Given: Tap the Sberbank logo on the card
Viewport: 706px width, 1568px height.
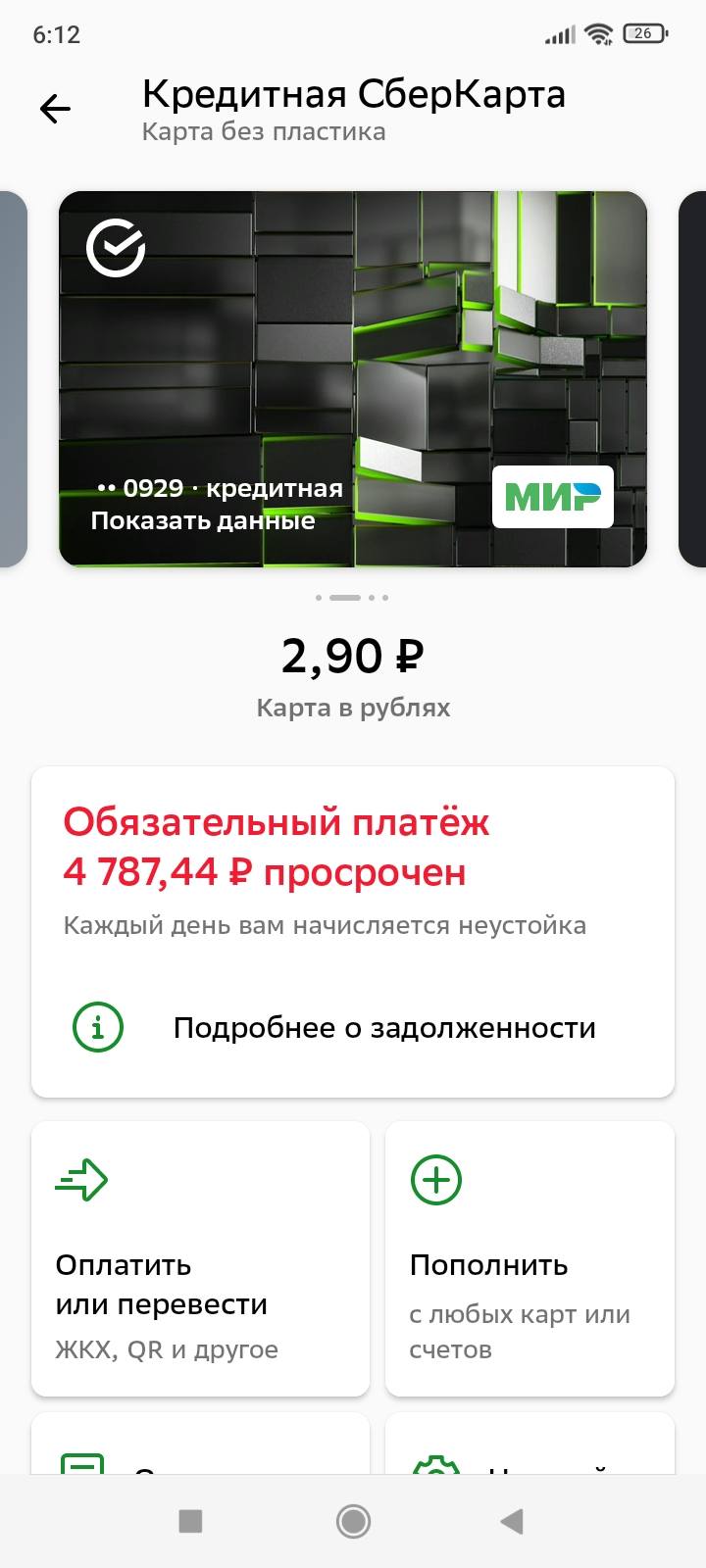Looking at the screenshot, I should tap(116, 248).
